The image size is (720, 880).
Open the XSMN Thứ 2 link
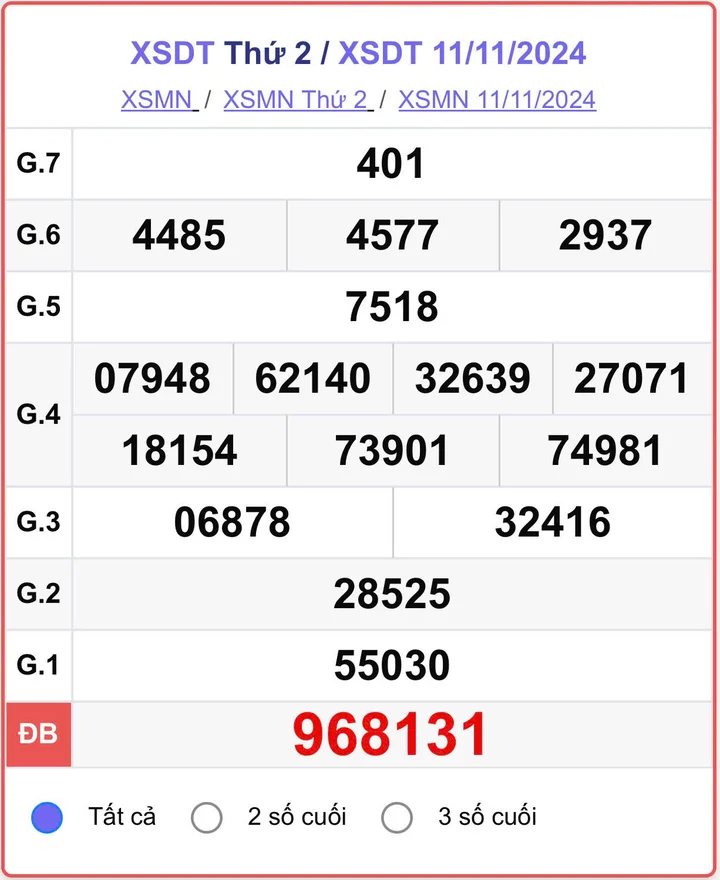pyautogui.click(x=296, y=100)
